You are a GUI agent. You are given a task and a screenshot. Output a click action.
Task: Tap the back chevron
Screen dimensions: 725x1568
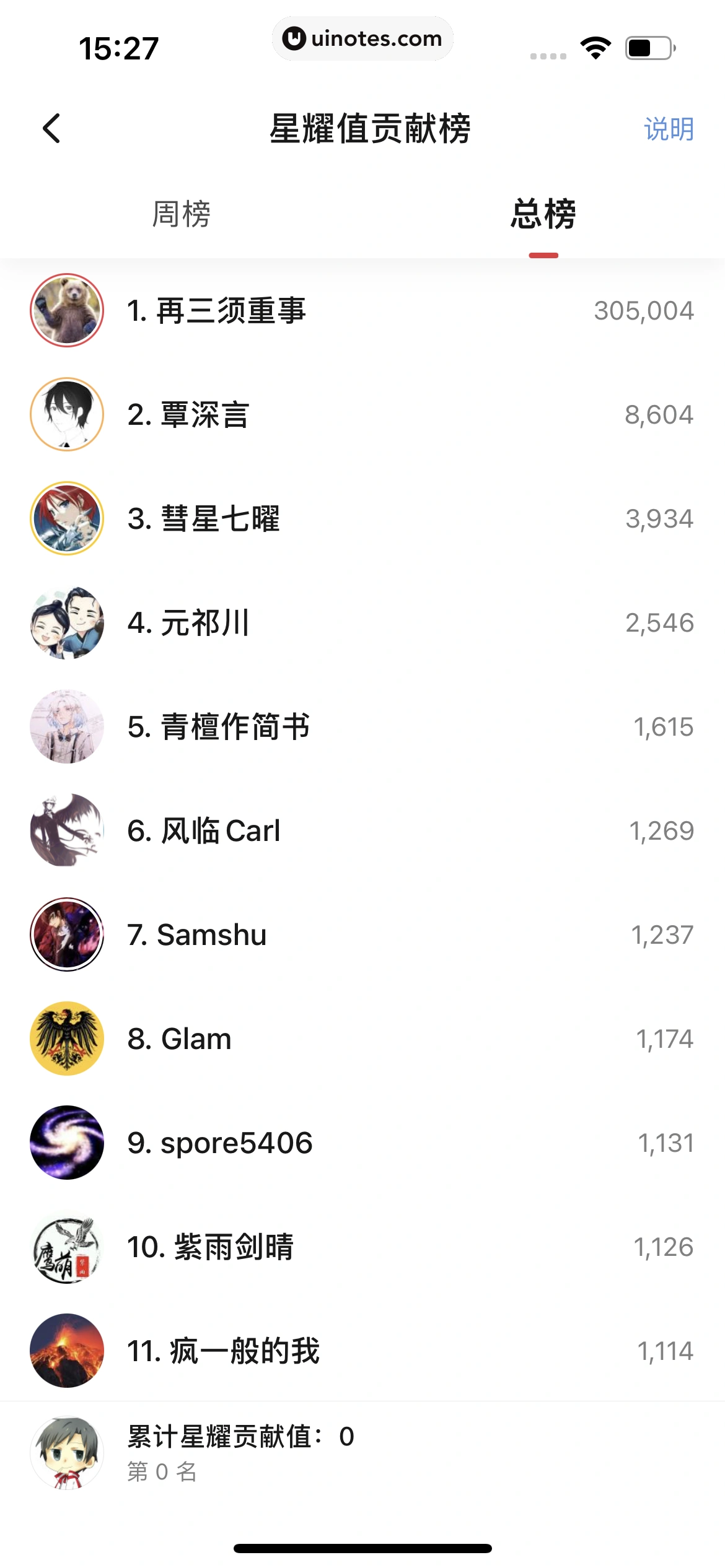(52, 128)
